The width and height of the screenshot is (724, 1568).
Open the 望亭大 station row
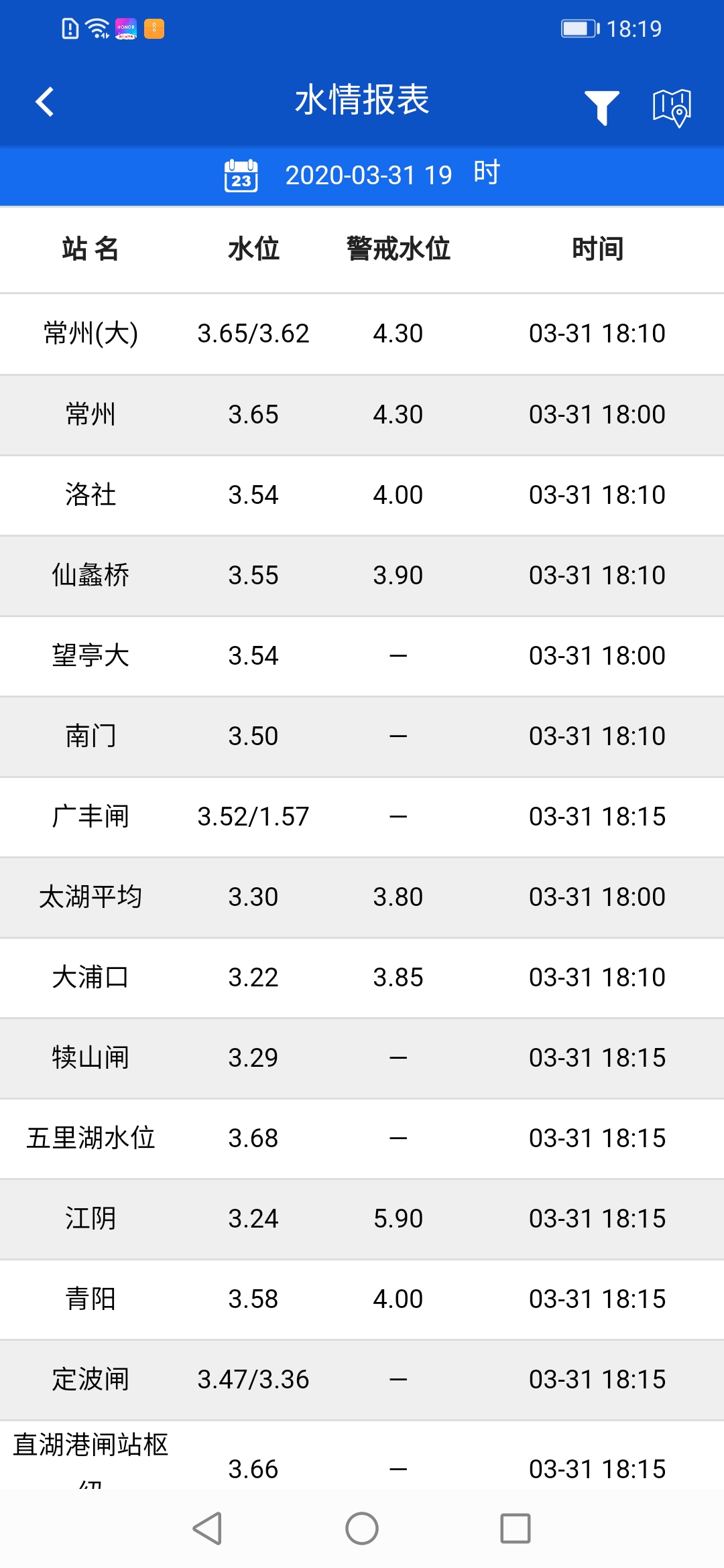click(x=362, y=656)
